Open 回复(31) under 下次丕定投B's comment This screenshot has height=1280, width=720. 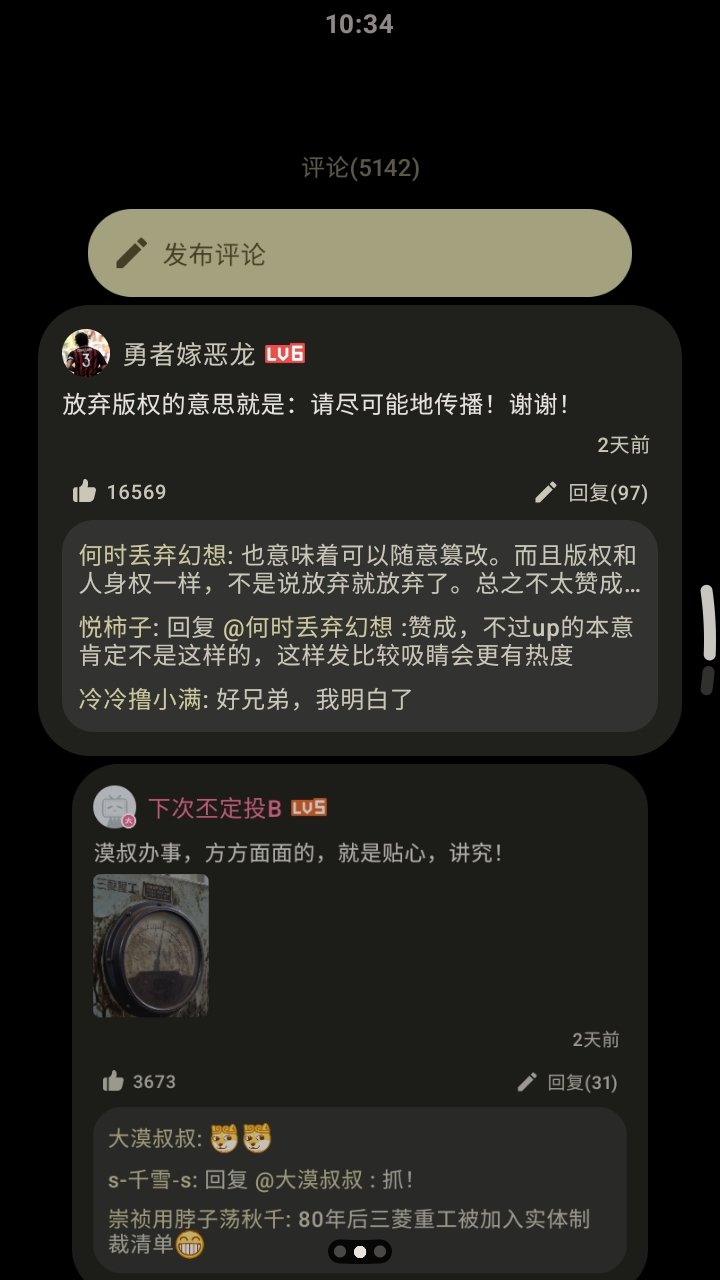point(567,1082)
